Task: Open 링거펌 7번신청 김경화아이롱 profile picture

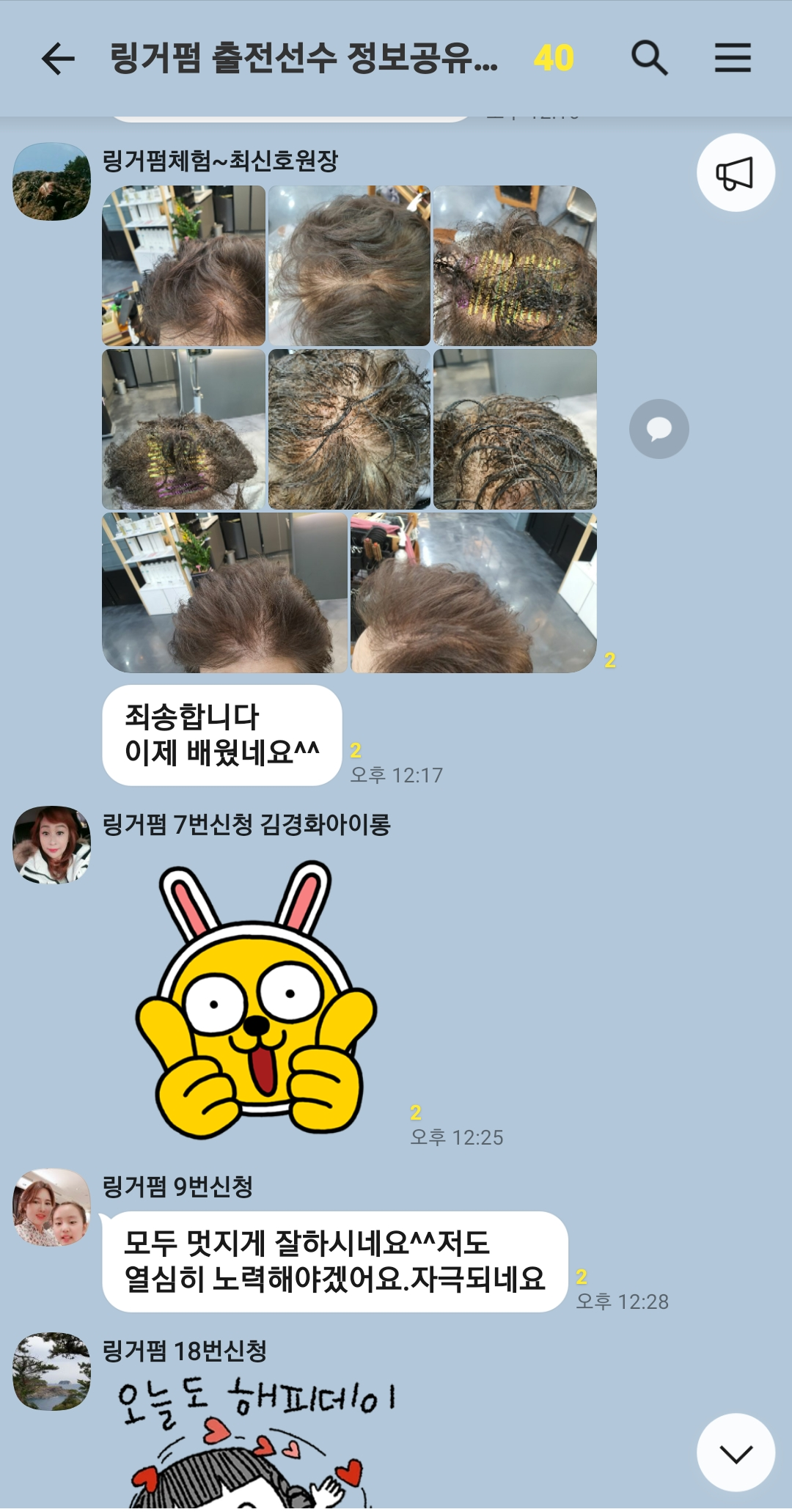Action: pyautogui.click(x=52, y=845)
